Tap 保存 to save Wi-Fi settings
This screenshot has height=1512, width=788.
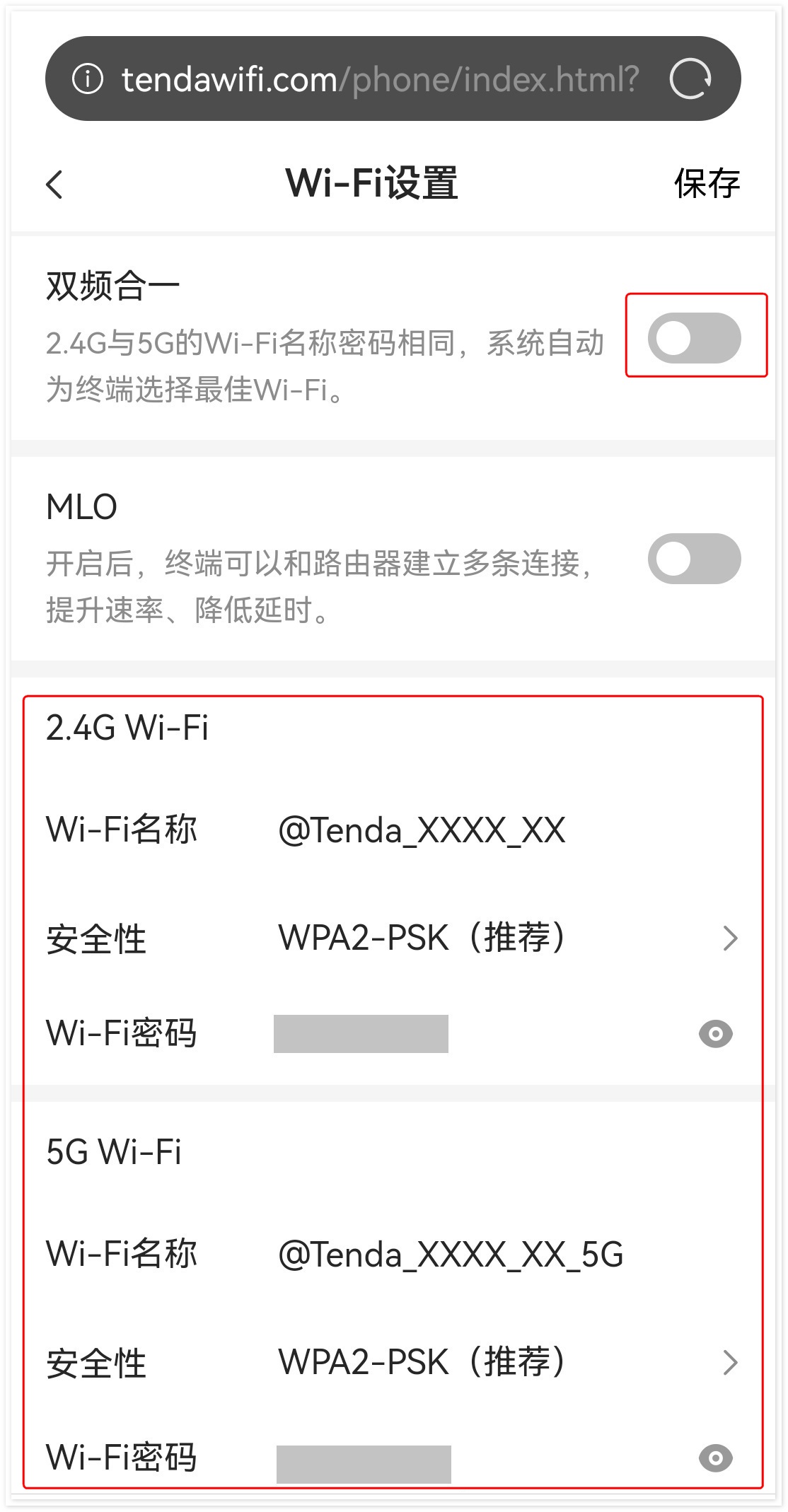(706, 185)
